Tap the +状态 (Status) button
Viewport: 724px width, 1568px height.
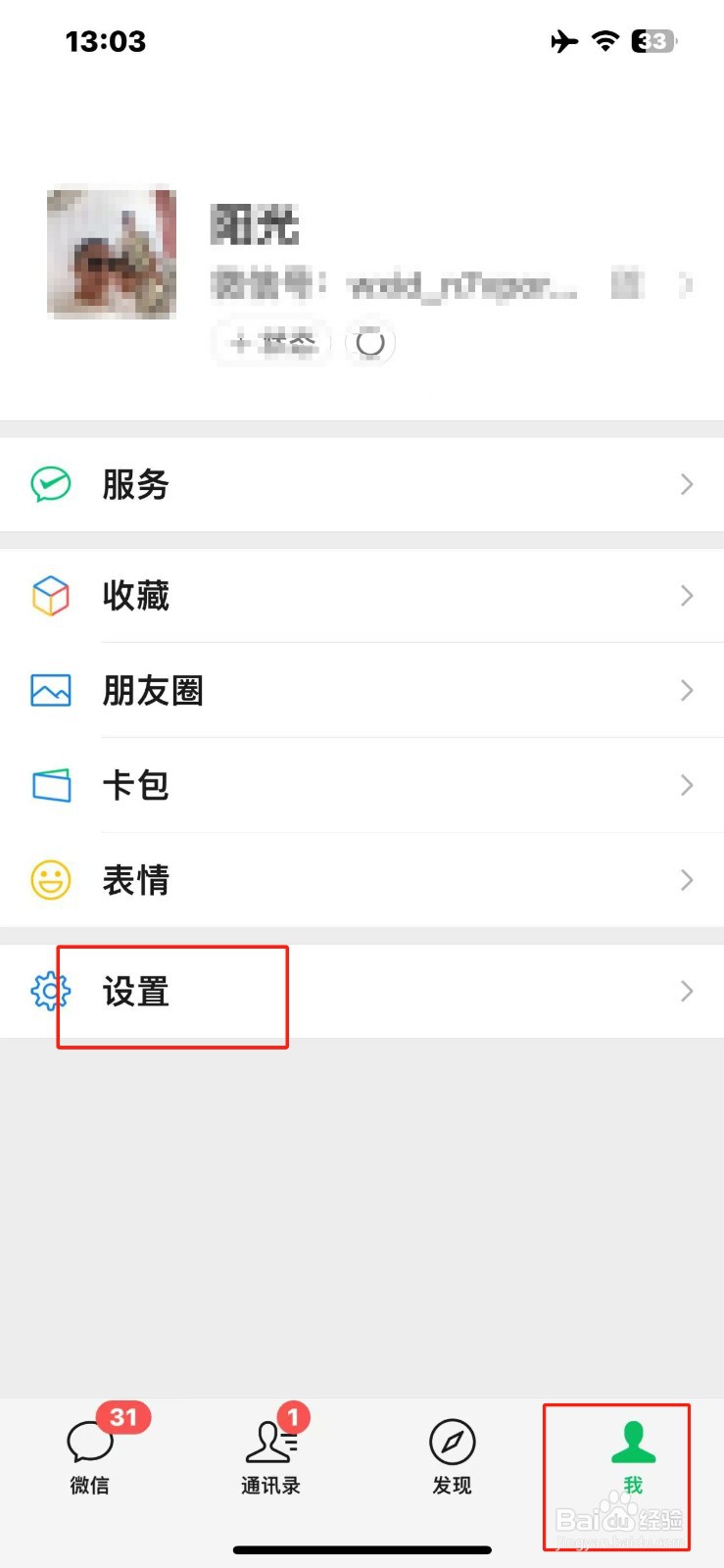point(271,342)
